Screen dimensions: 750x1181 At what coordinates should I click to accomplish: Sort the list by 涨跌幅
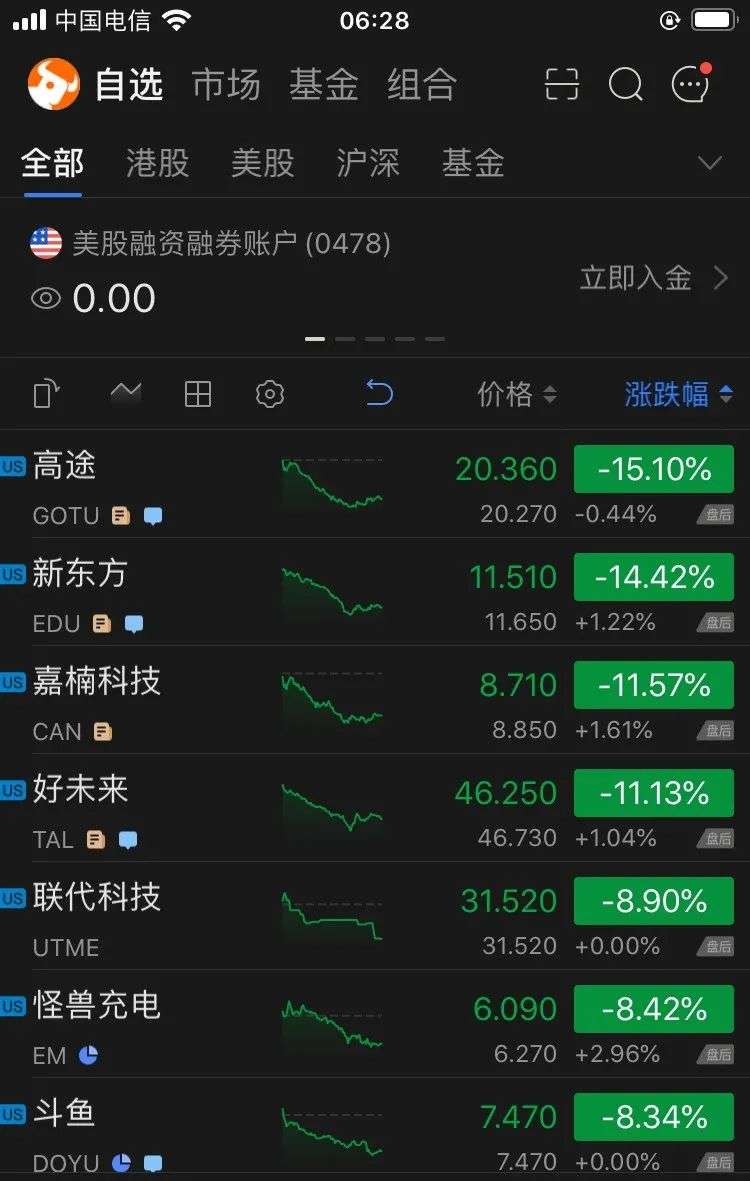click(678, 395)
